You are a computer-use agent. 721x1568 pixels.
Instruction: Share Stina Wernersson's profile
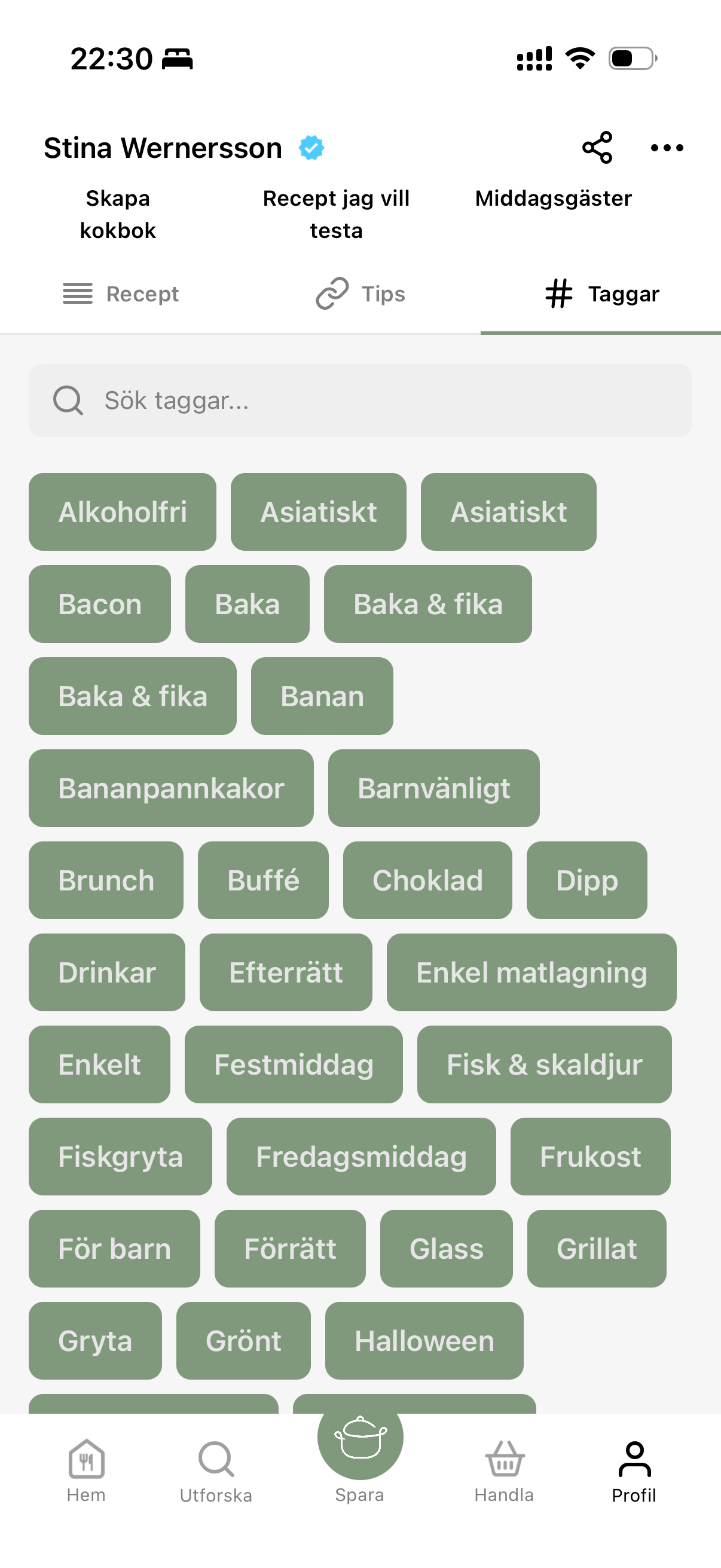597,147
